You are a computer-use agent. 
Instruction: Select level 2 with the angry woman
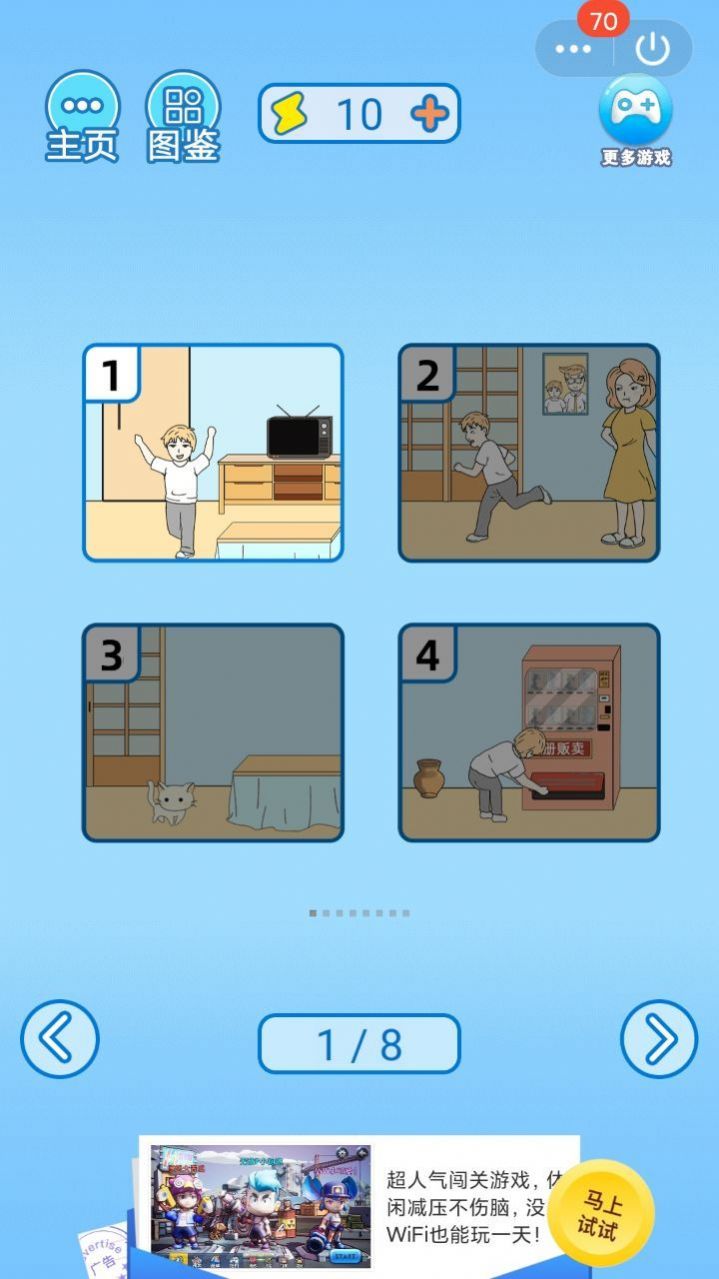click(x=529, y=453)
